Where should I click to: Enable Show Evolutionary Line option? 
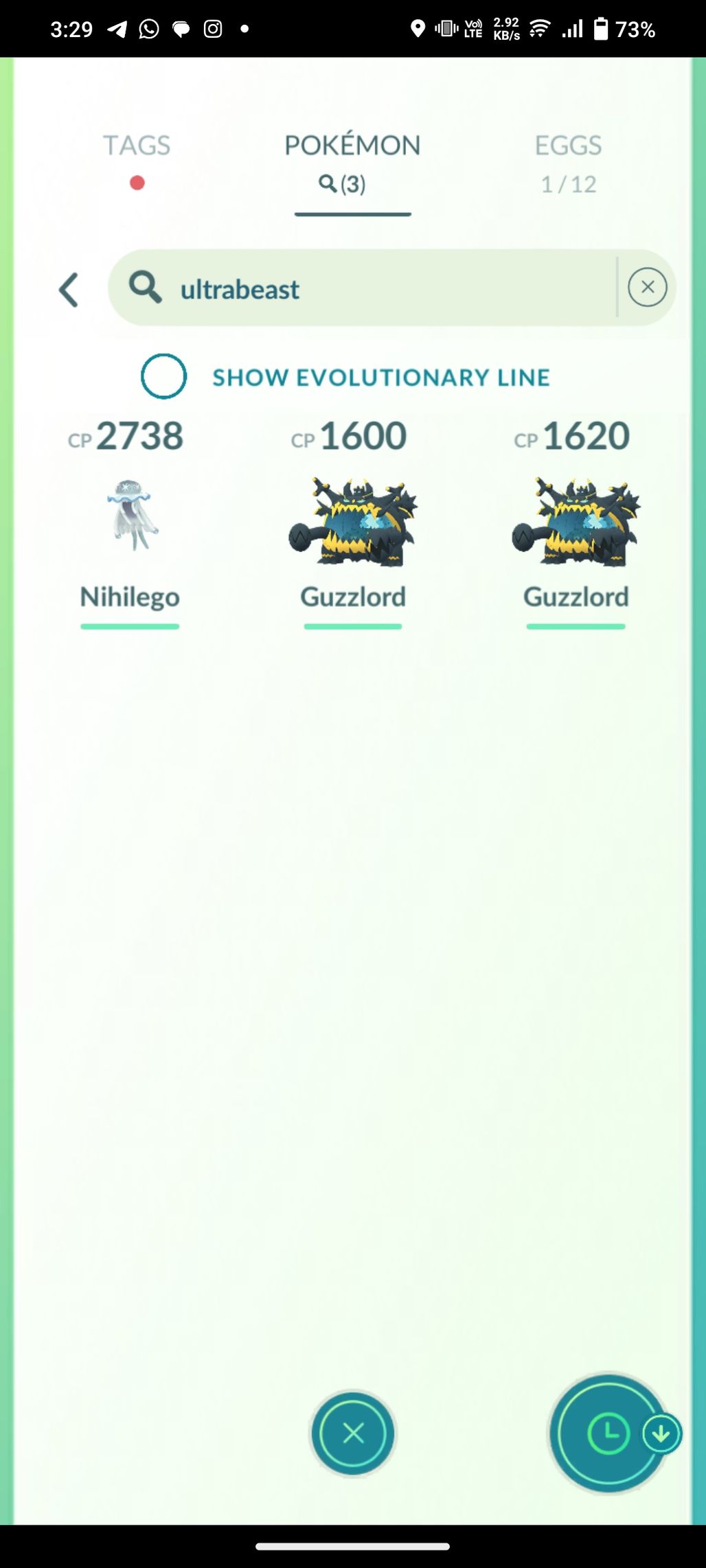pos(163,376)
